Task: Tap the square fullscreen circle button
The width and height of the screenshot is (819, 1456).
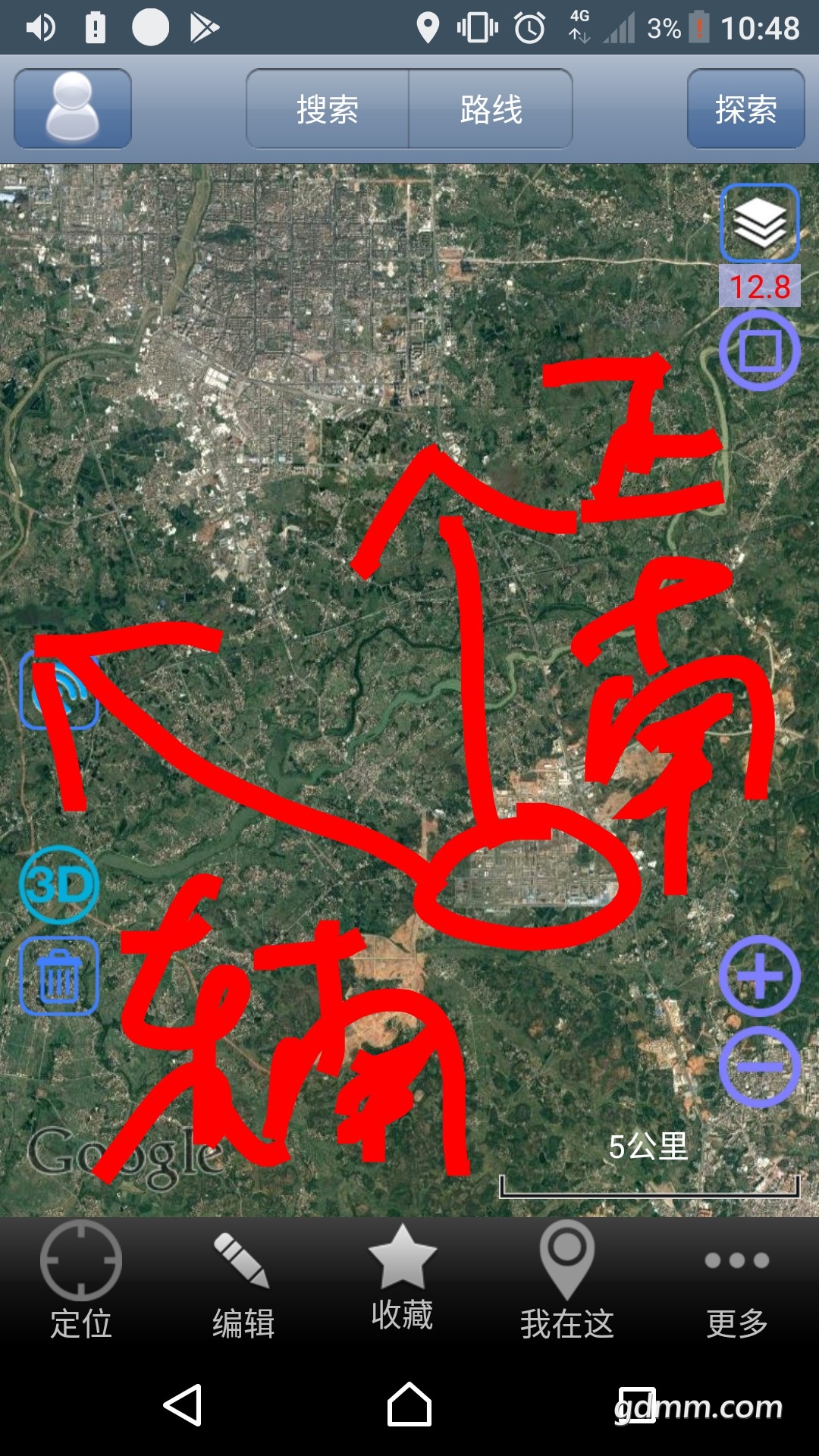Action: point(759,351)
